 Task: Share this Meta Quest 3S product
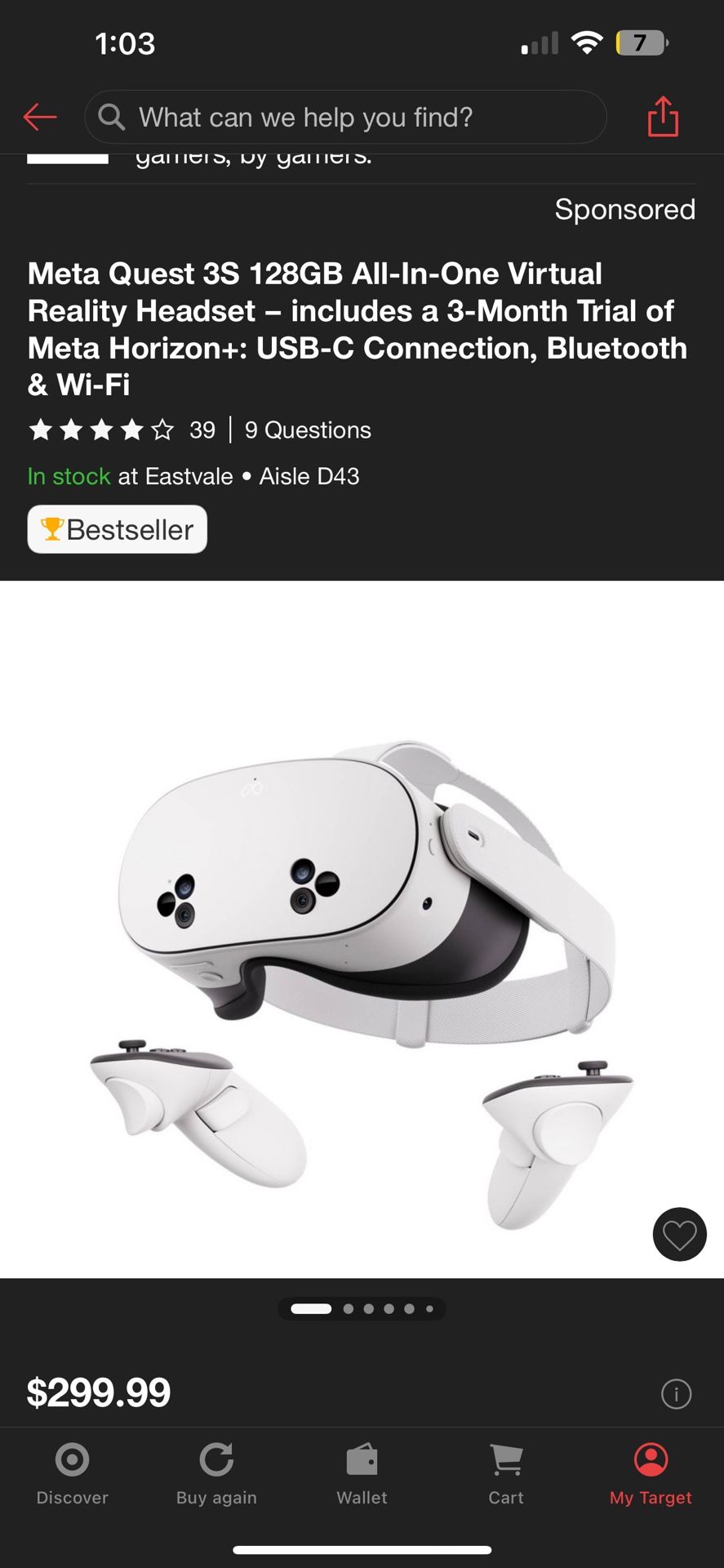click(x=663, y=117)
